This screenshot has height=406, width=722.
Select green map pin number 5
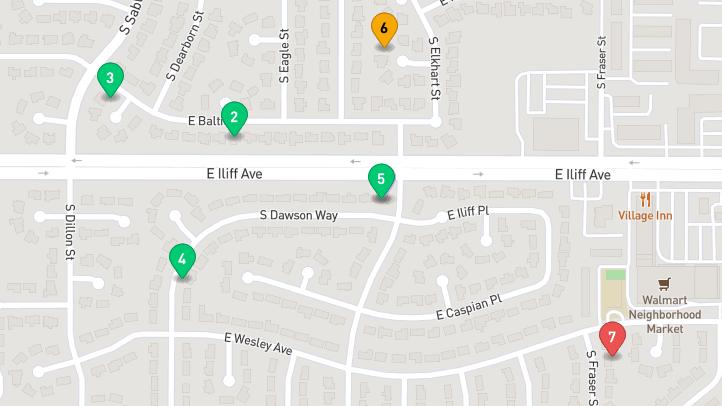click(x=381, y=180)
